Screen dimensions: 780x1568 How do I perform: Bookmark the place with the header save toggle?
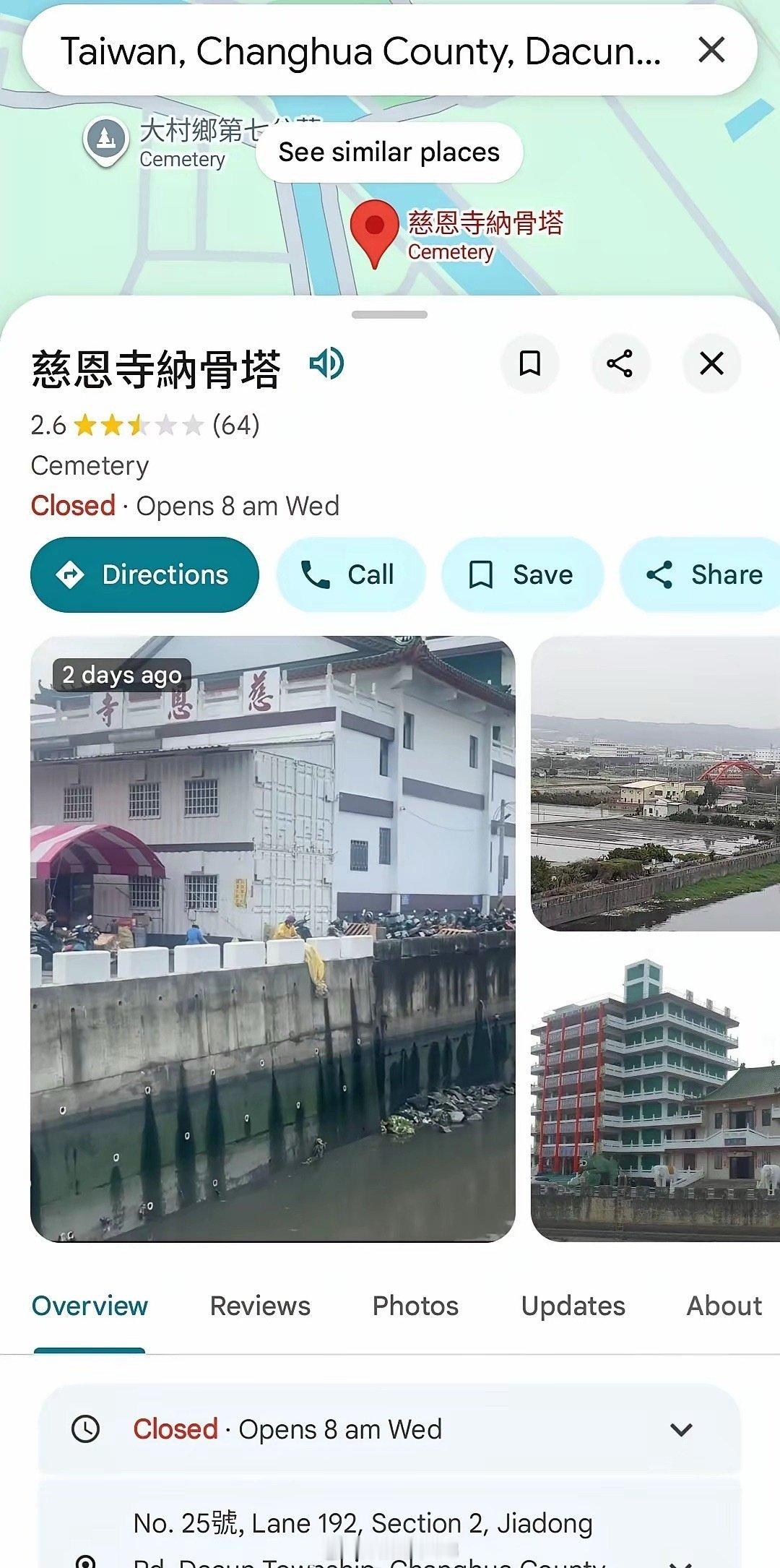(529, 365)
